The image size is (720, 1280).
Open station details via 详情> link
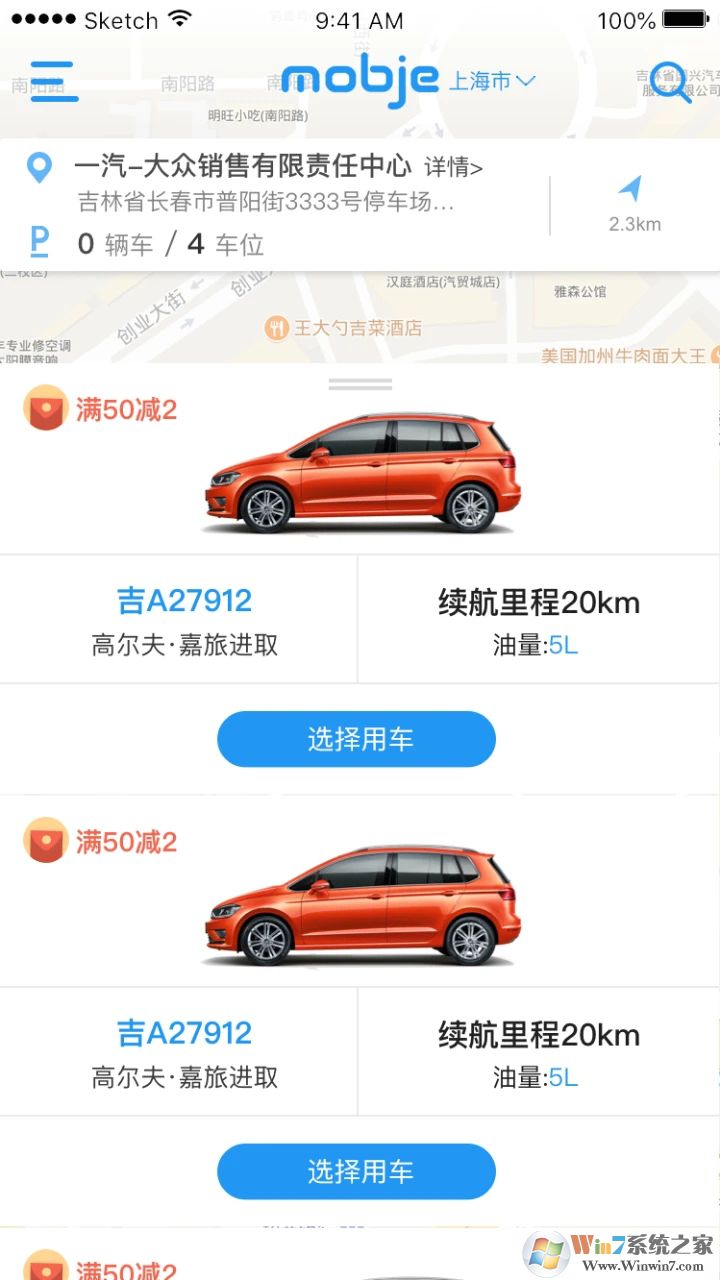(452, 167)
